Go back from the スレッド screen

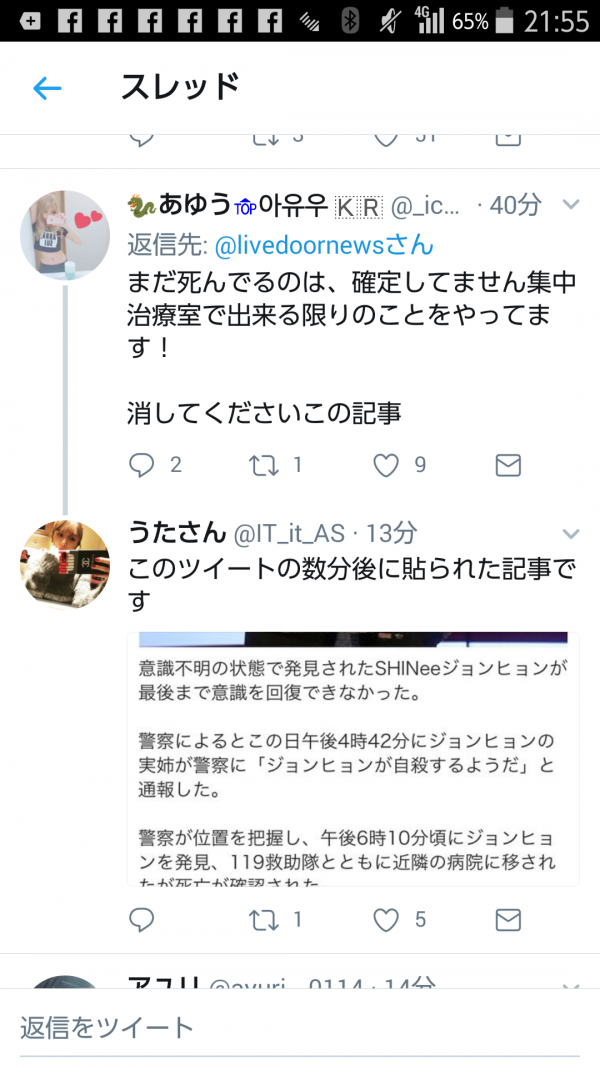coord(47,89)
